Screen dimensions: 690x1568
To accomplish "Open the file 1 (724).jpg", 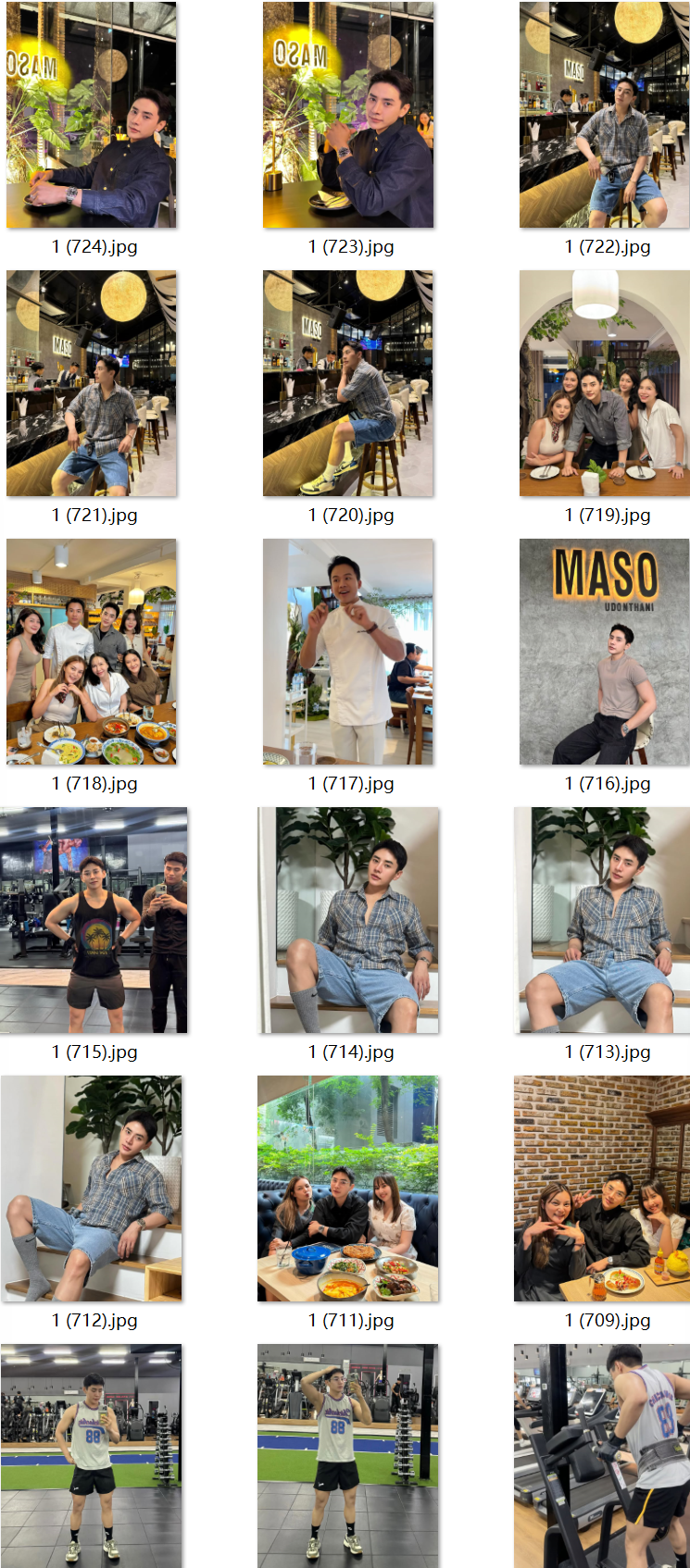I will coord(92,116).
